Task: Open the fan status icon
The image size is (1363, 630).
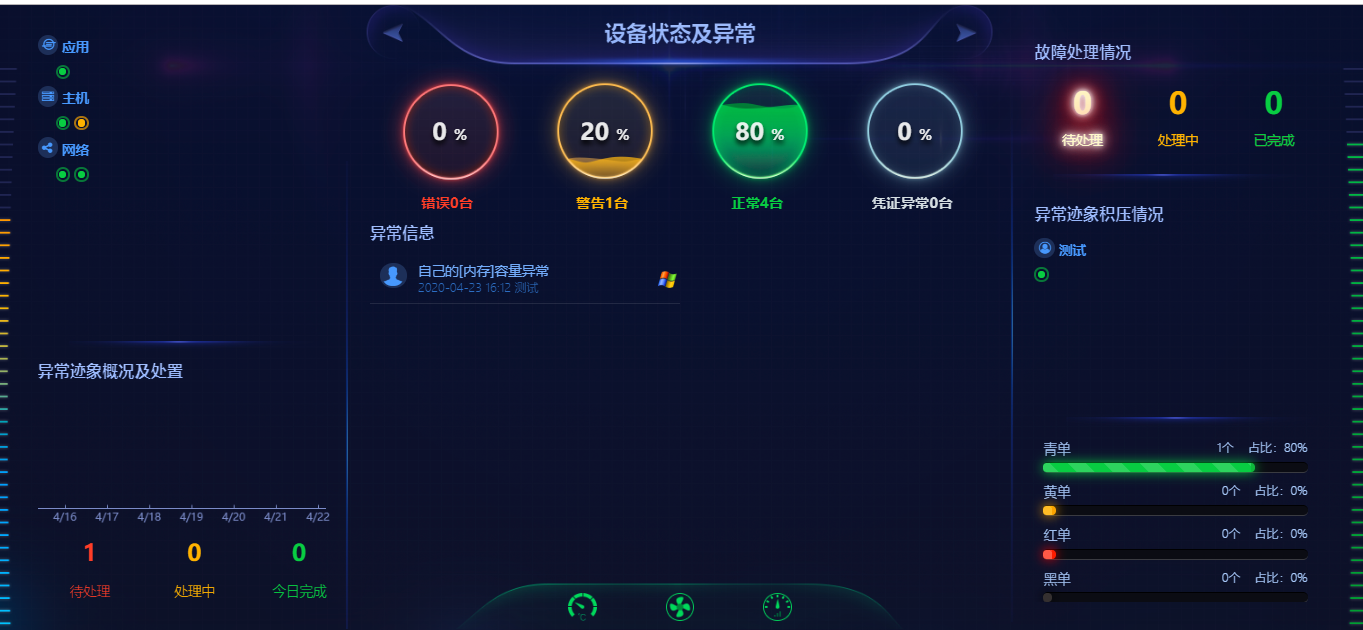Action: pyautogui.click(x=680, y=607)
